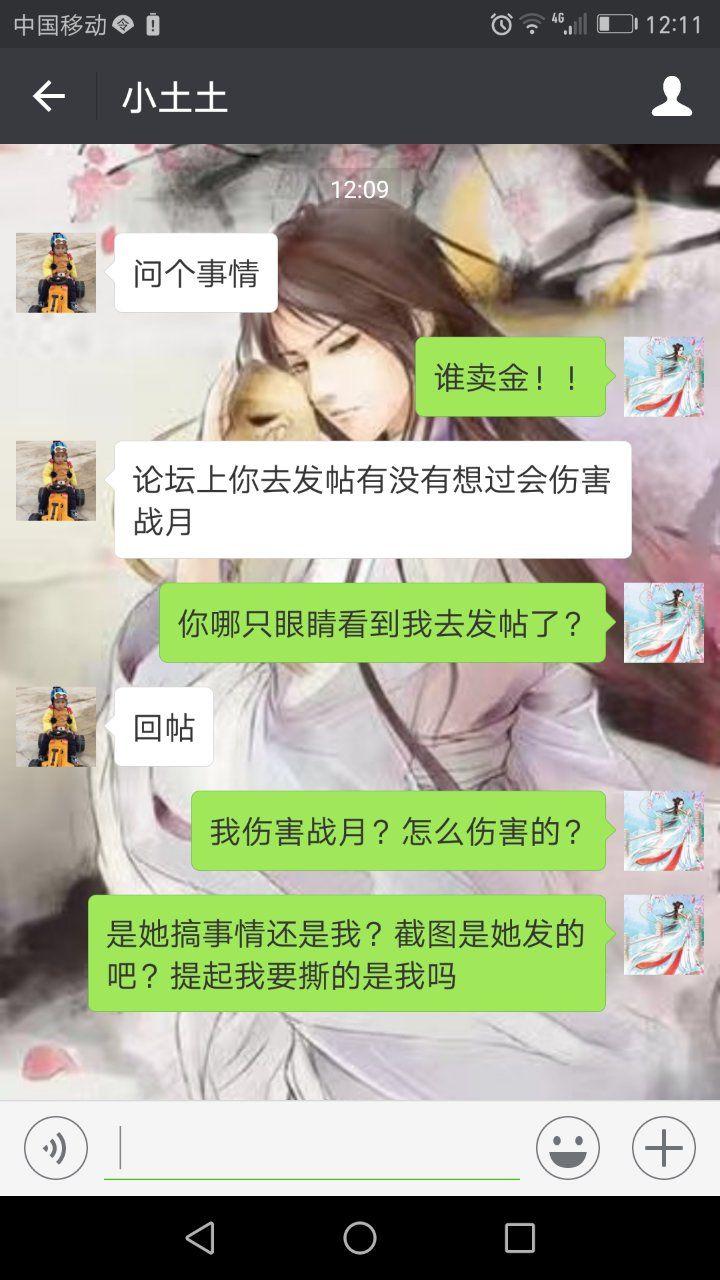Tap my avatar beside 谁卖金！！
720x1280 pixels.
[x=663, y=377]
